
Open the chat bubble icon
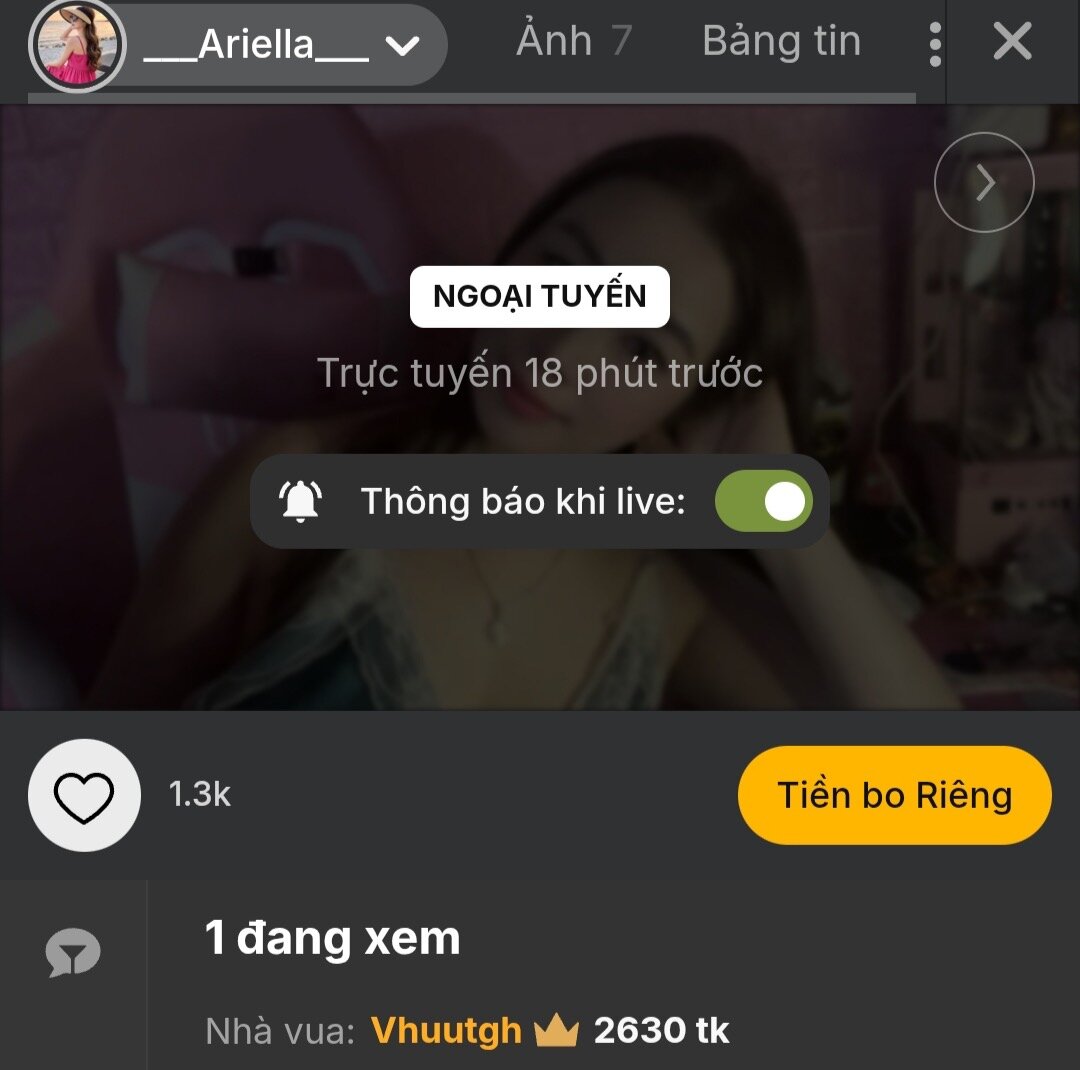[x=73, y=953]
